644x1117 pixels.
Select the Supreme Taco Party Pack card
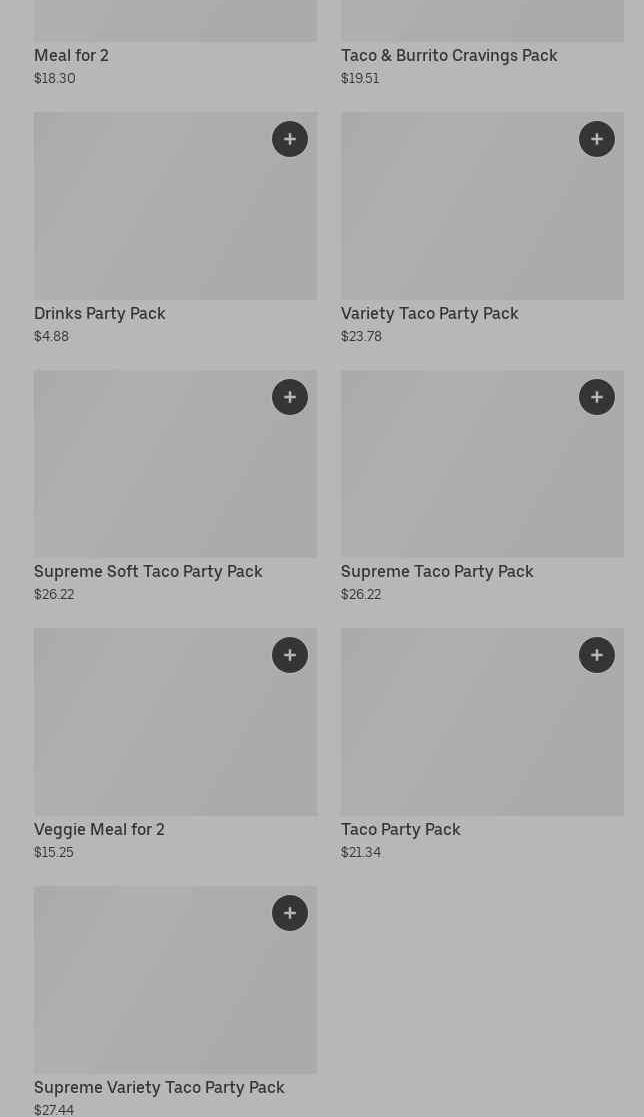(x=482, y=486)
